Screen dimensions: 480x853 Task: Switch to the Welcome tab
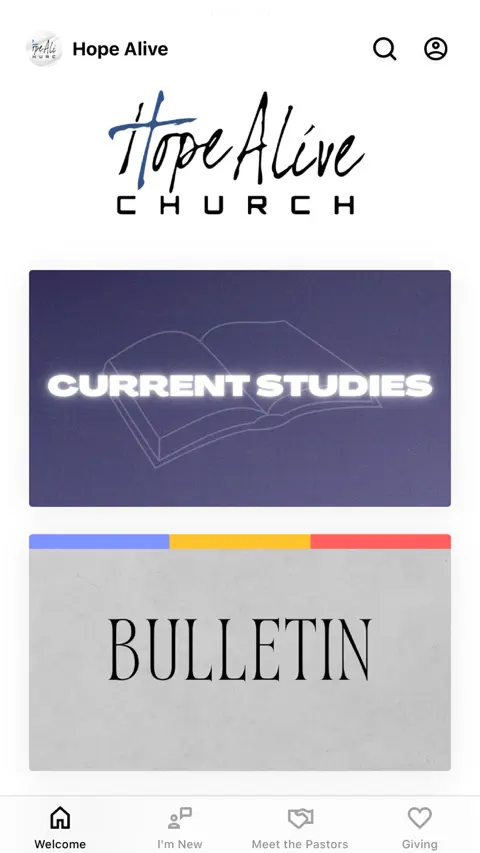tap(60, 828)
